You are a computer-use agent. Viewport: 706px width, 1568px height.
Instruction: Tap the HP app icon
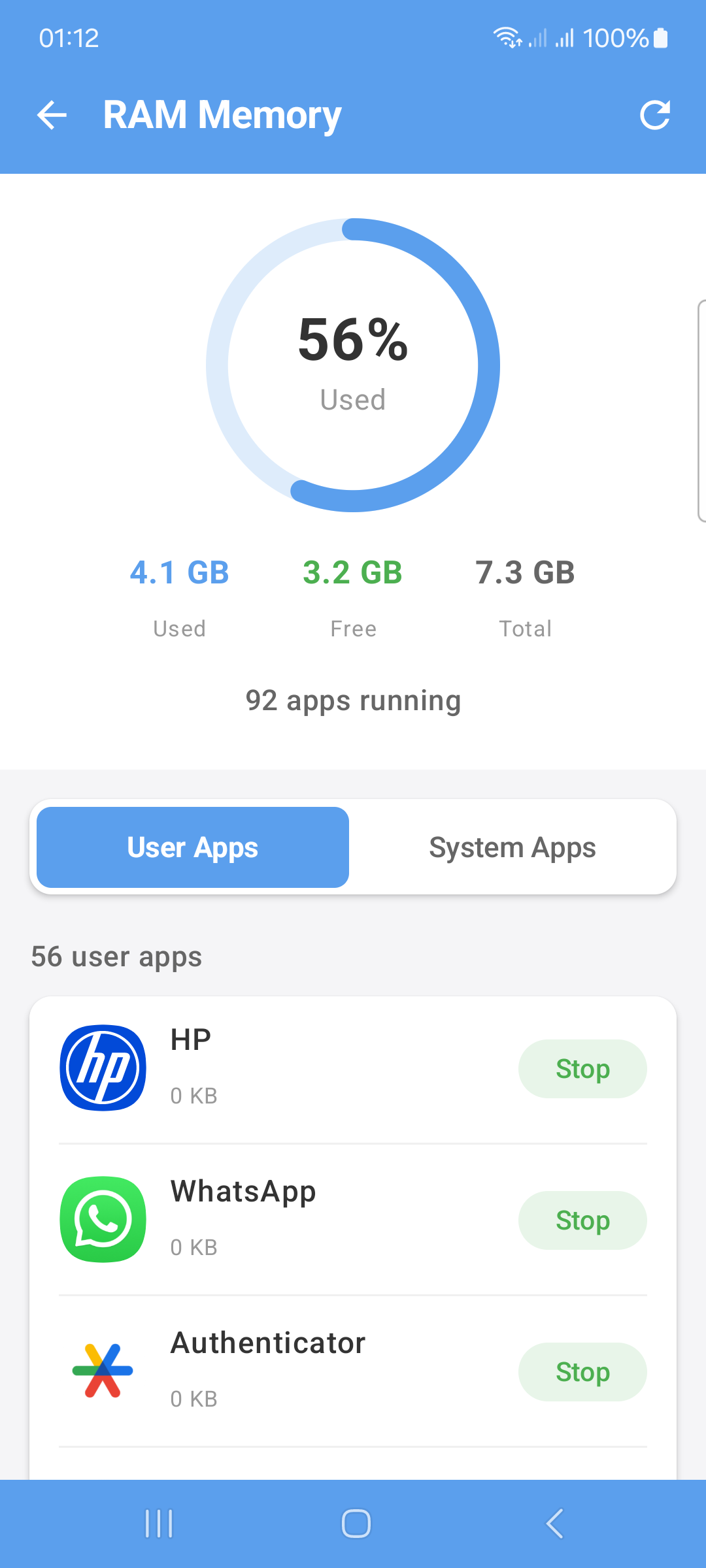[x=102, y=1067]
